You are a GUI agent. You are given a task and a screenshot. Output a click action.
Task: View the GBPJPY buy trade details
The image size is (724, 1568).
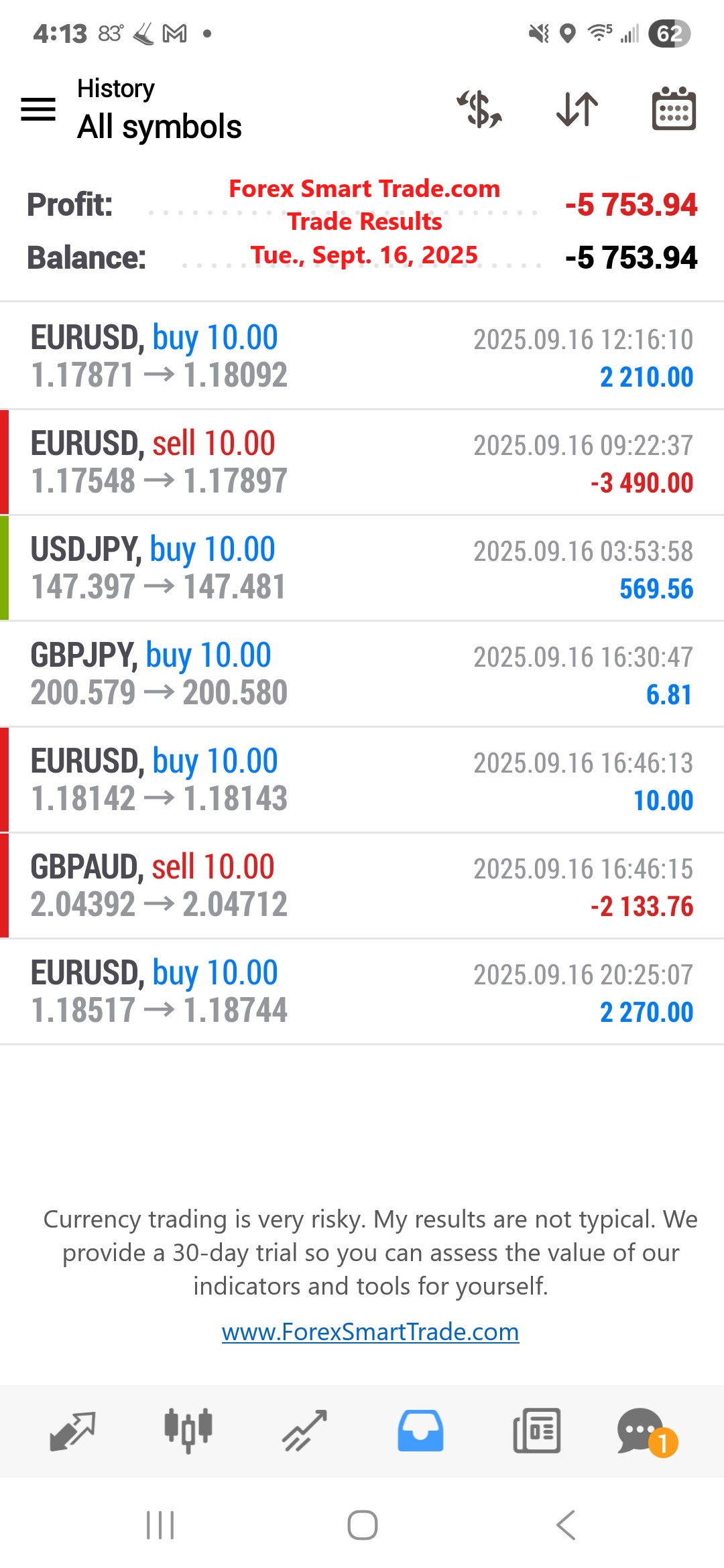tap(362, 674)
